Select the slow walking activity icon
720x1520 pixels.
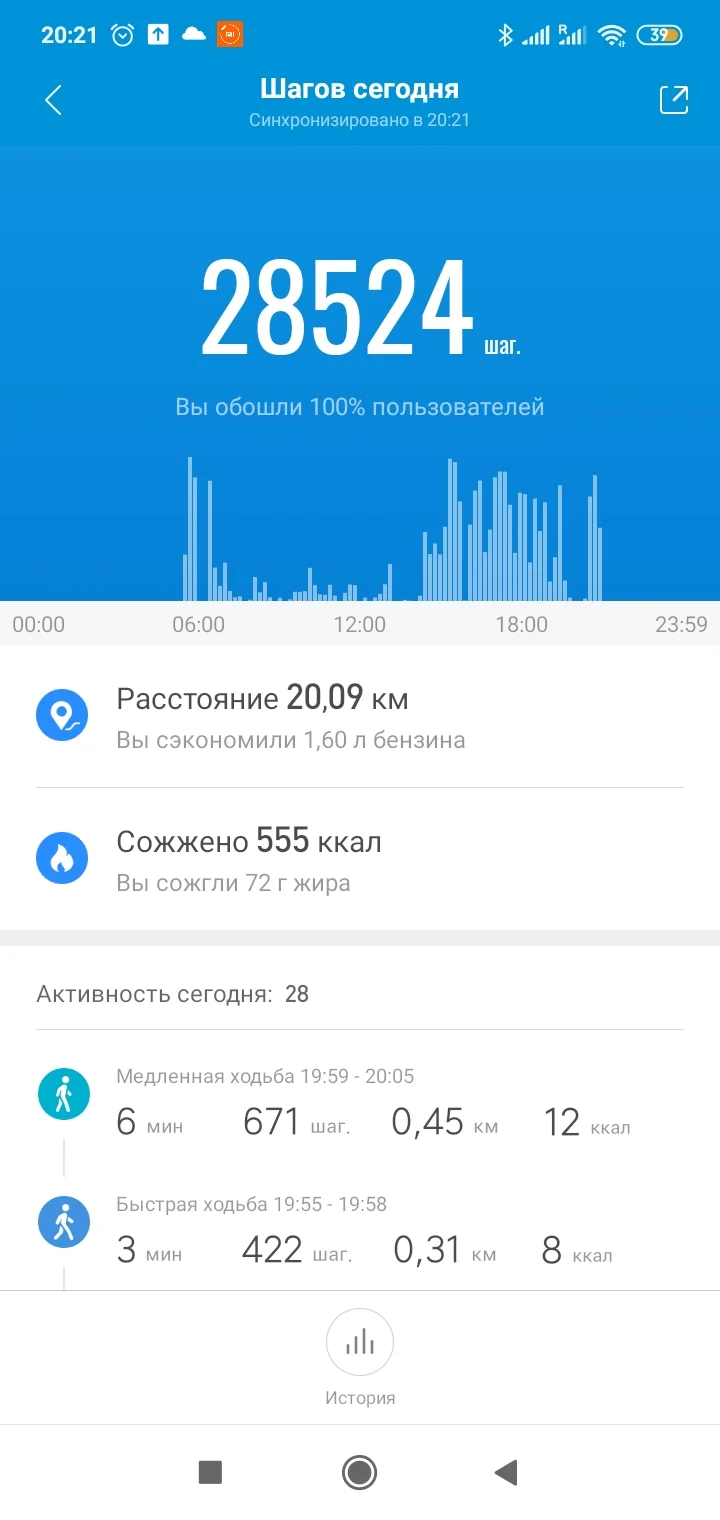point(63,1093)
